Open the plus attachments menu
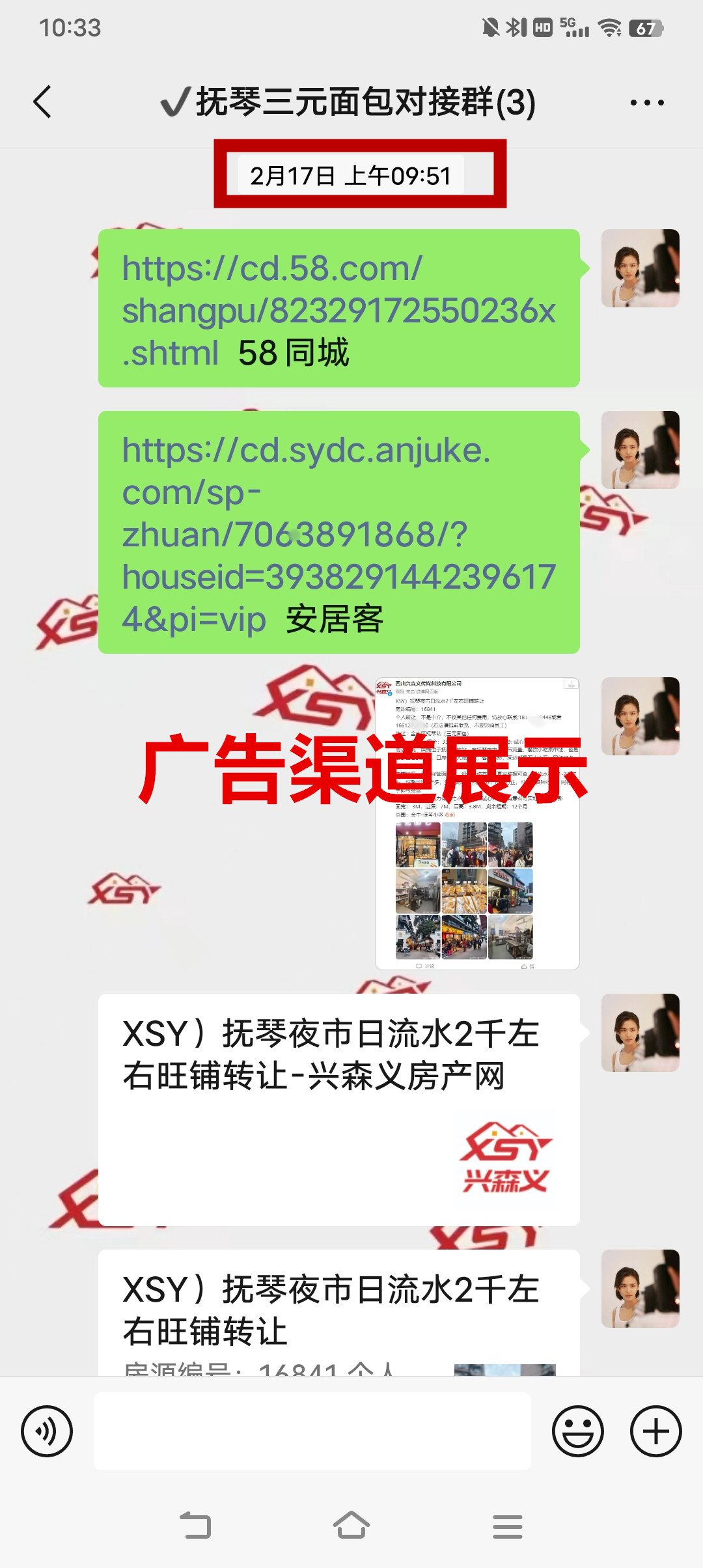703x1568 pixels. pyautogui.click(x=655, y=1431)
